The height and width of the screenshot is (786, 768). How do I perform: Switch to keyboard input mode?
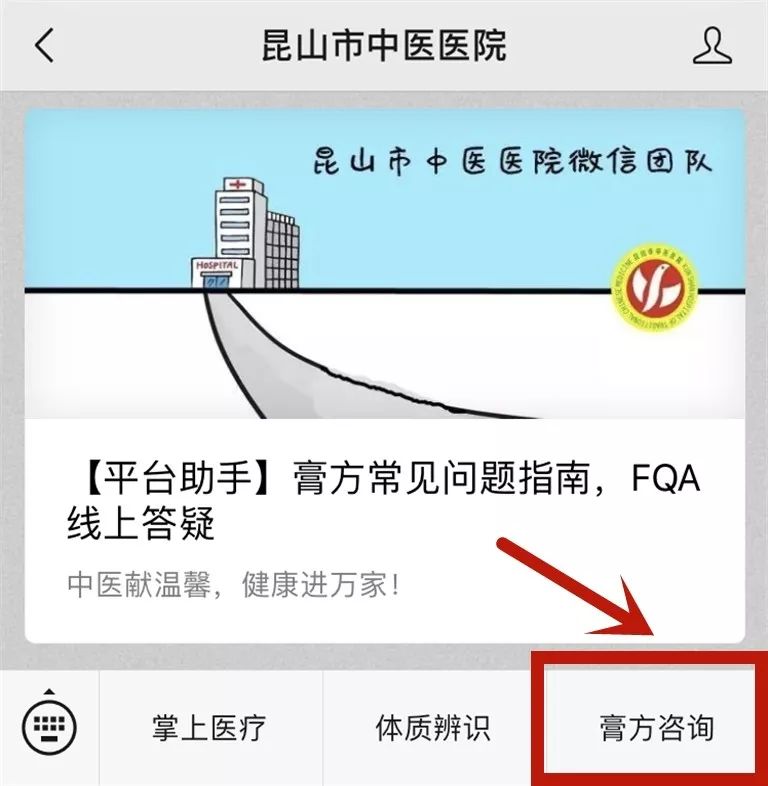click(49, 726)
